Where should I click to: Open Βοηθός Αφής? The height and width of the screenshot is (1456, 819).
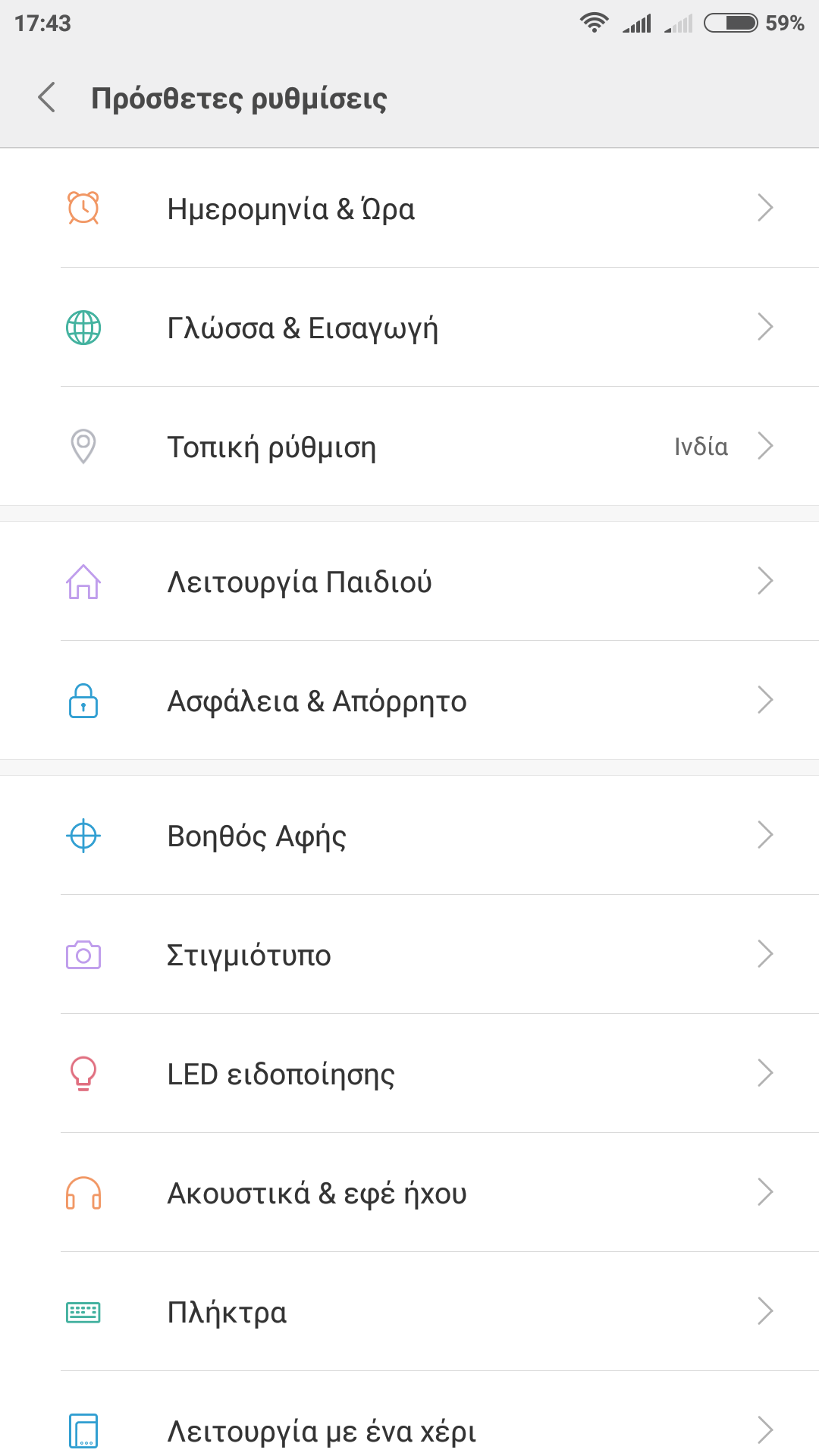pos(409,836)
